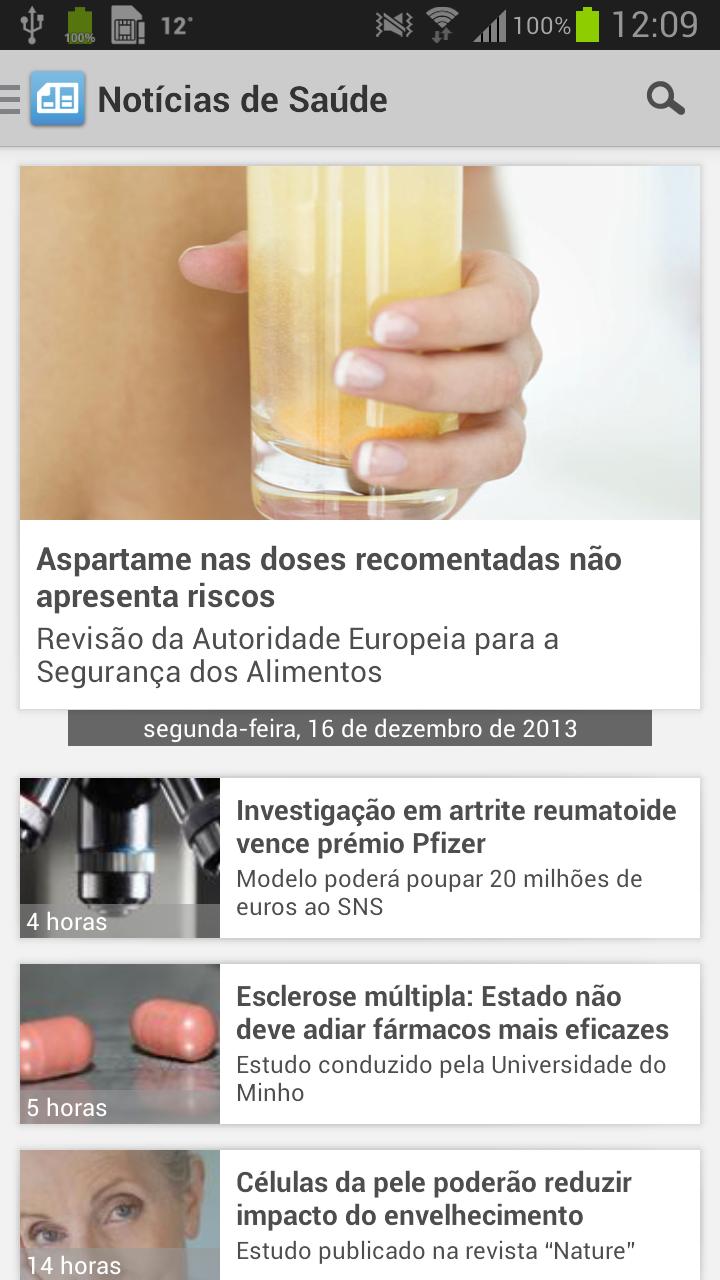This screenshot has width=720, height=1280.
Task: Open the navigation drawer handle
Action: click(10, 98)
